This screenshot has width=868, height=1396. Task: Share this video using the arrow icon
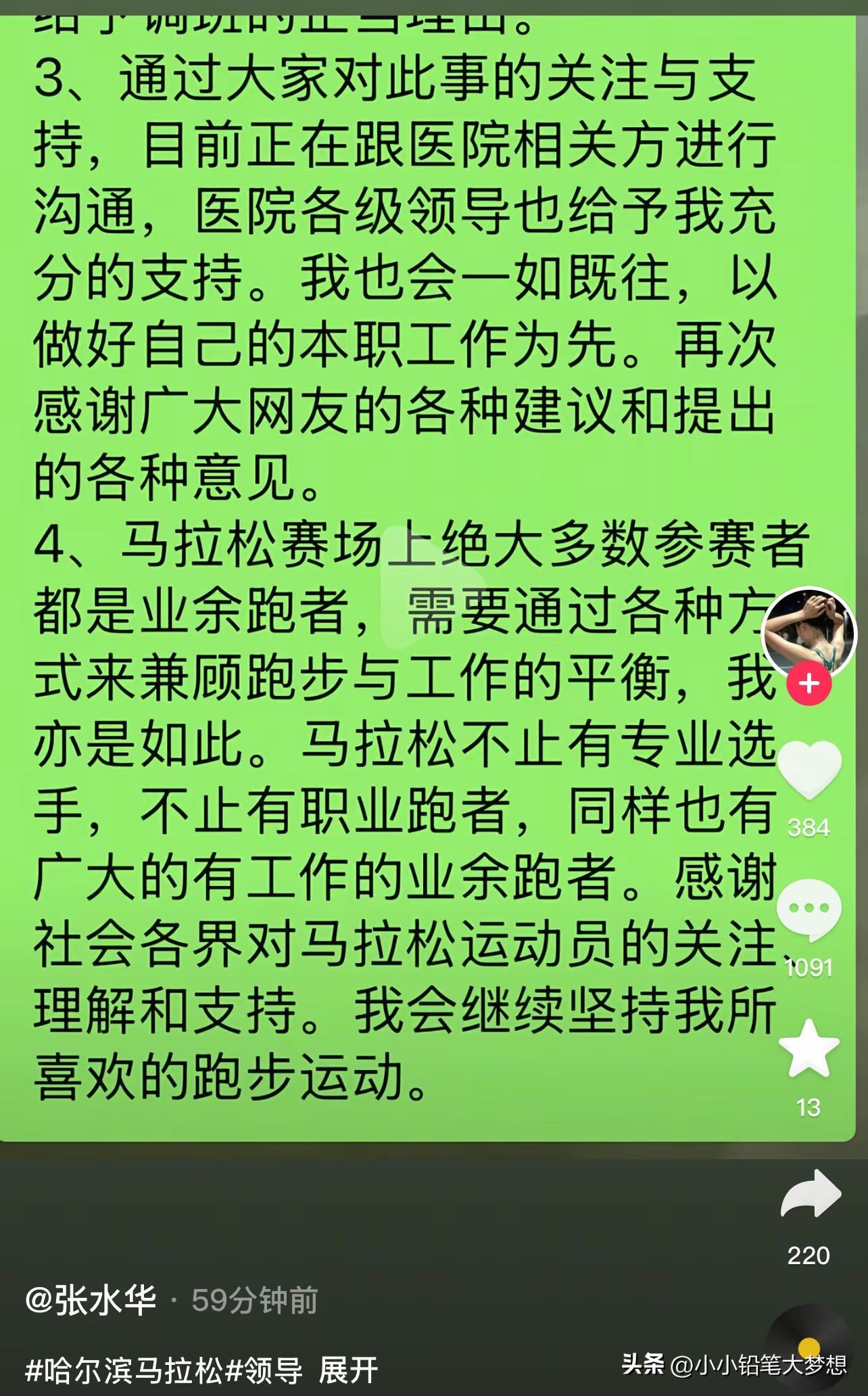click(810, 1195)
